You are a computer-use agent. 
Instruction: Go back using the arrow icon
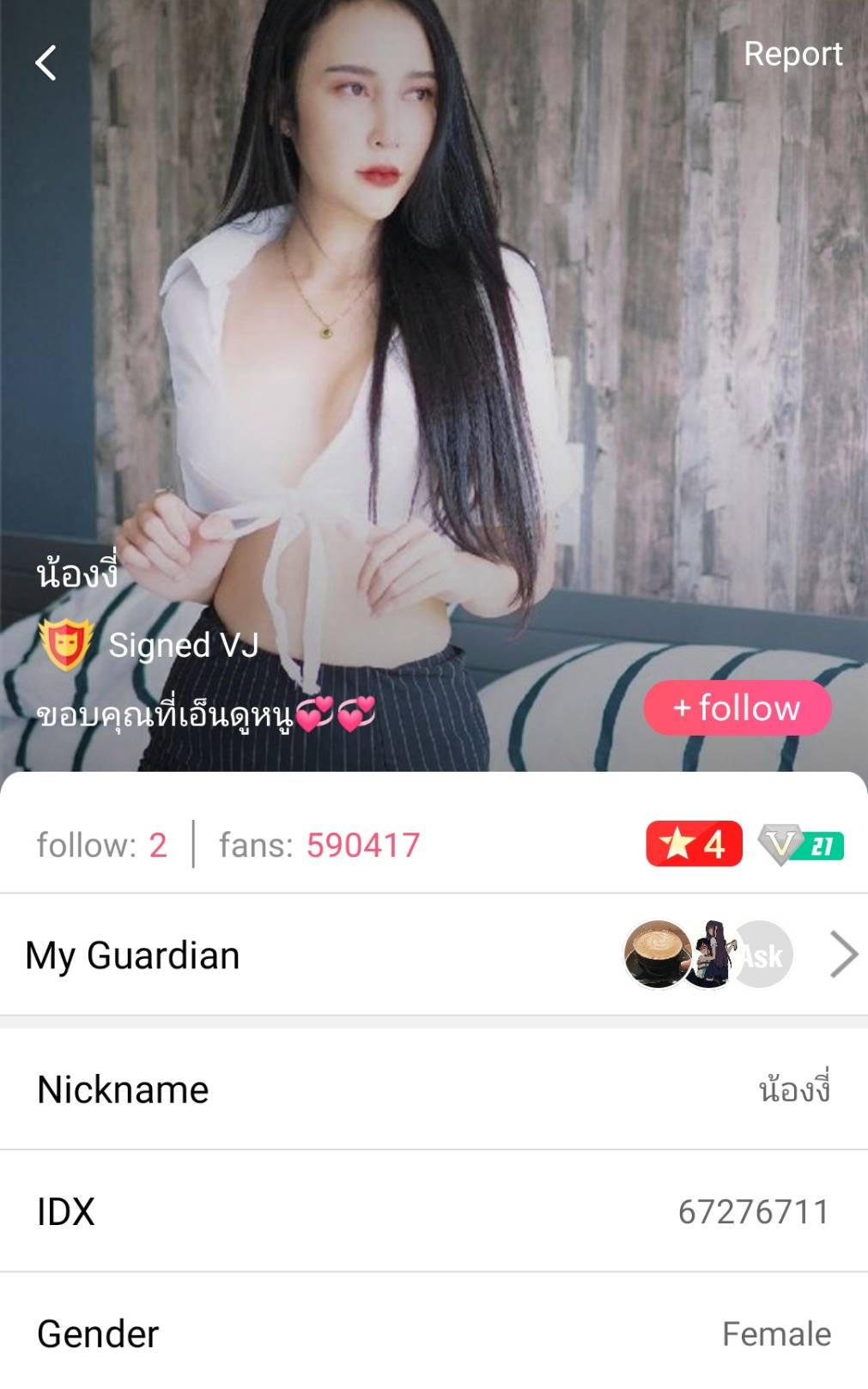[46, 63]
